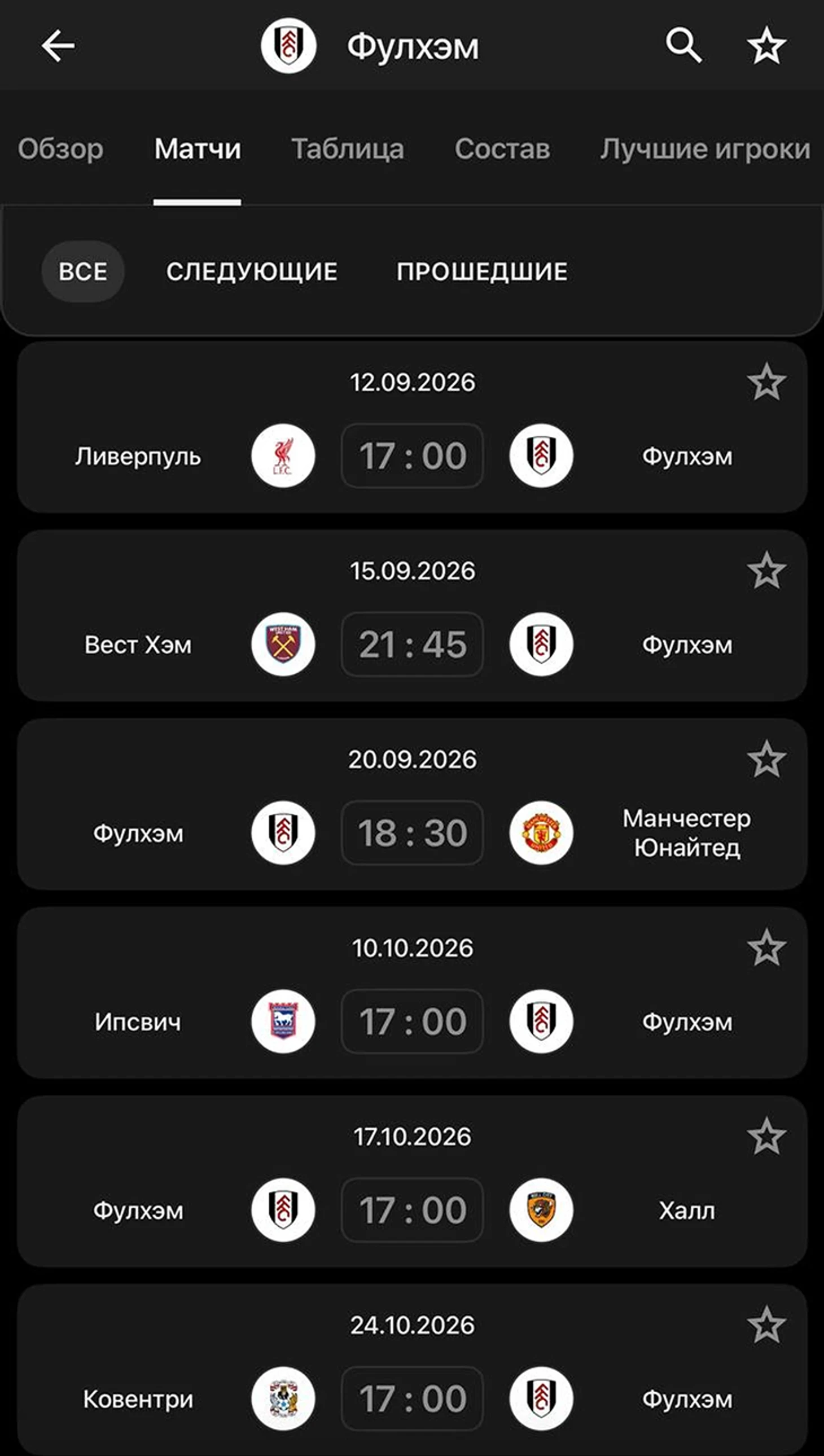Viewport: 824px width, 1456px height.
Task: Open the Ипсвич vs Фулхэм match
Action: [412, 993]
